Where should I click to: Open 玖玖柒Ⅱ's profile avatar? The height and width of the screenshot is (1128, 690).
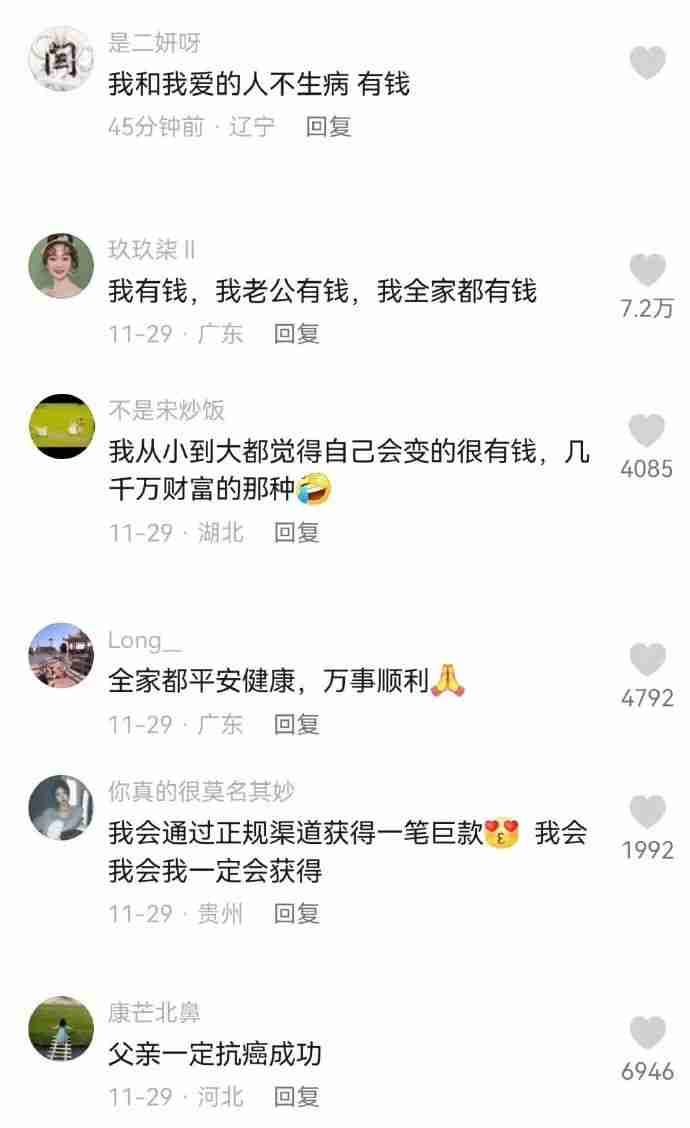(x=61, y=267)
